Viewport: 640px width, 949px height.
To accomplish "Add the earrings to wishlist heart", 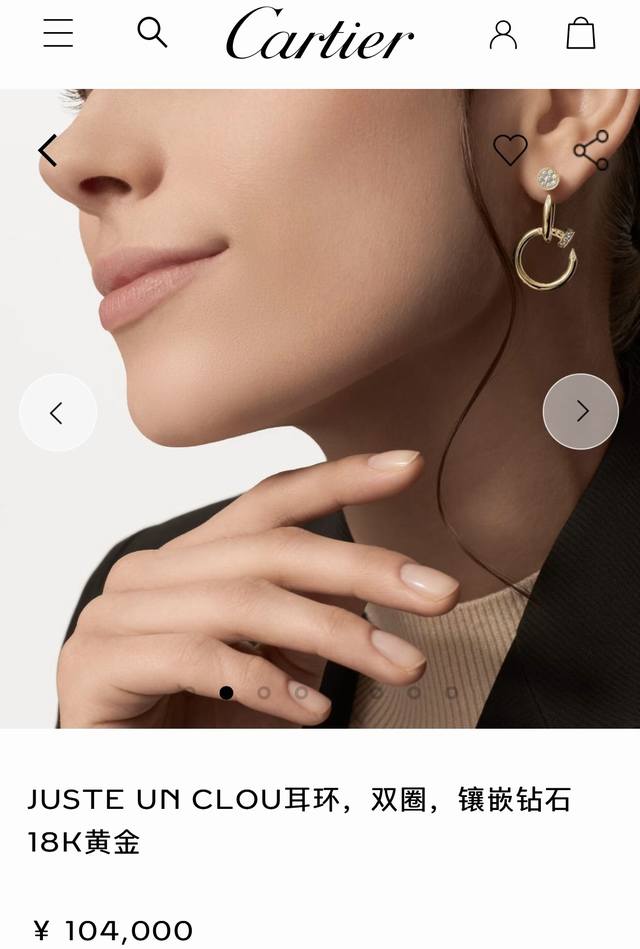I will click(510, 150).
